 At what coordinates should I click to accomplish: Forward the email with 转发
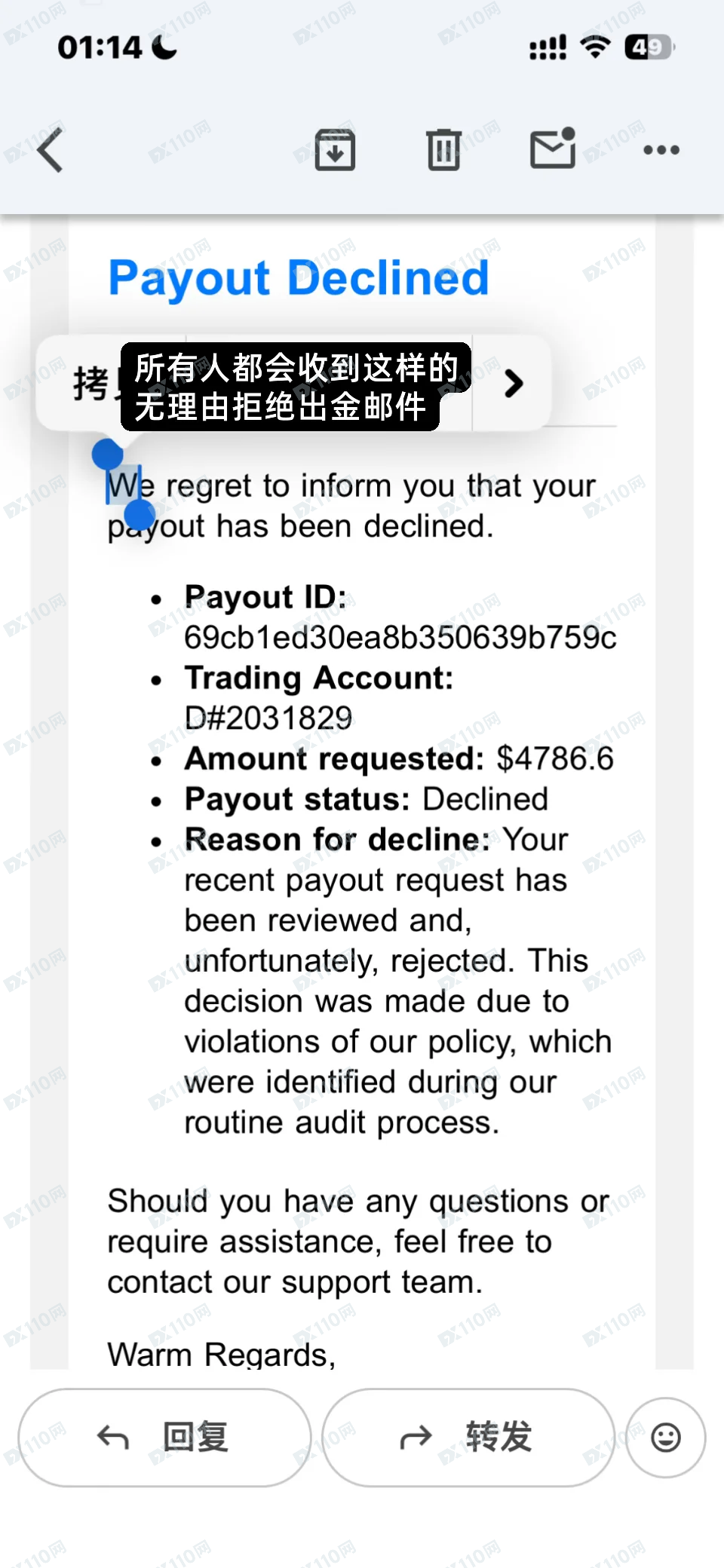coord(468,1437)
